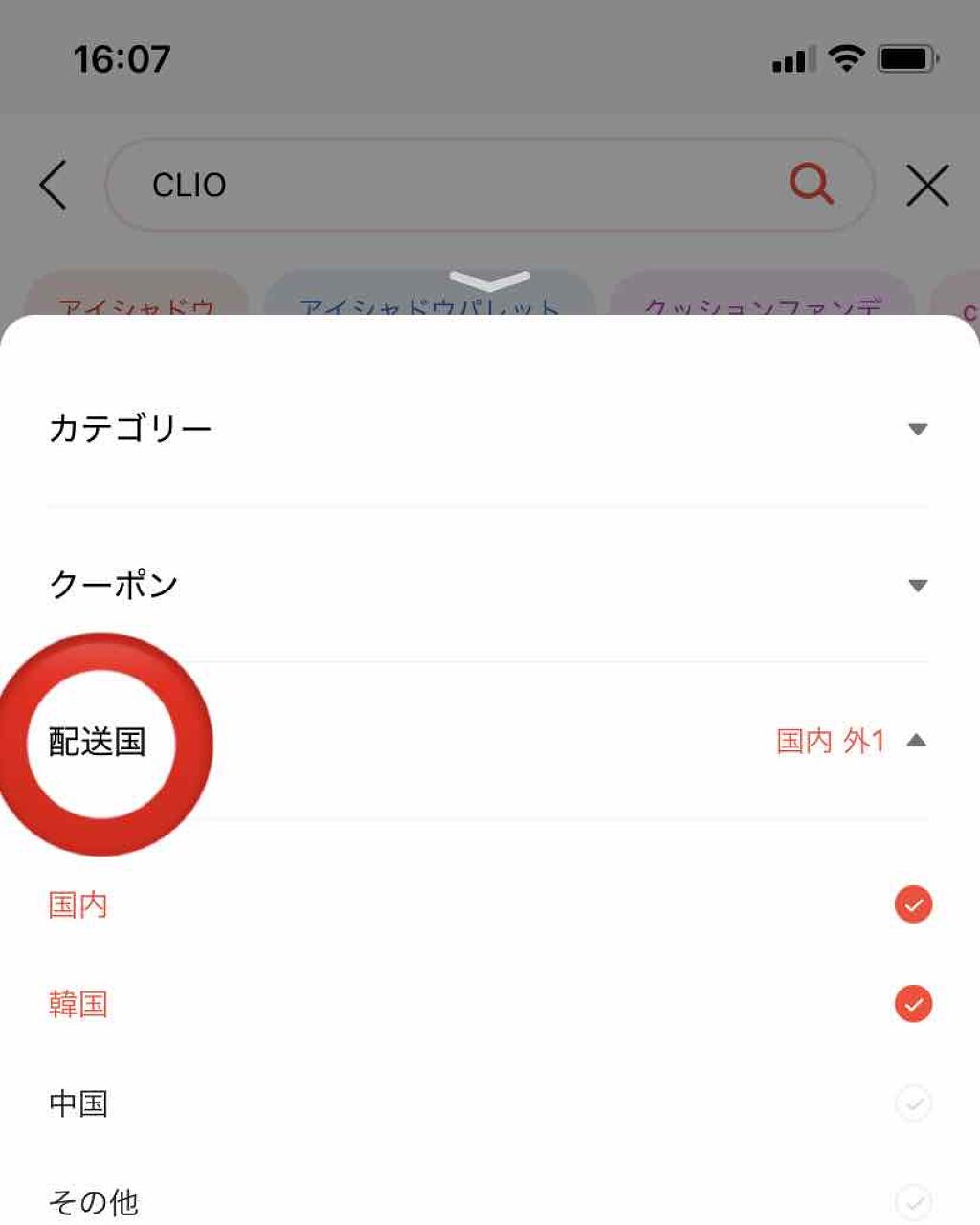Collapse the 配送国 section
The image size is (980, 1225).
click(917, 740)
